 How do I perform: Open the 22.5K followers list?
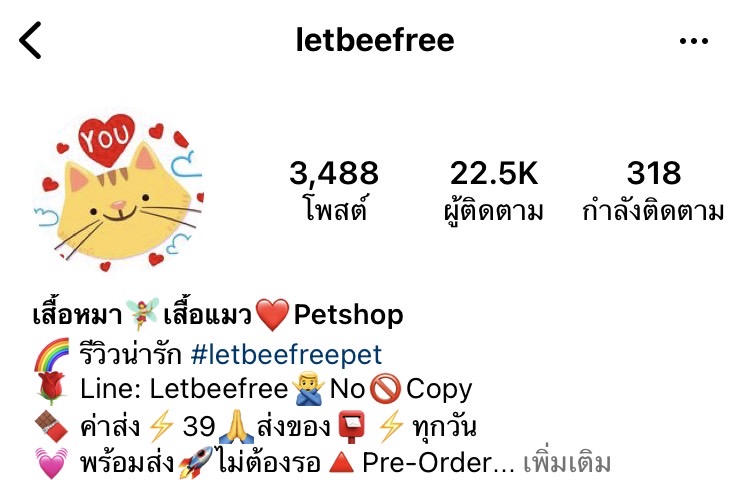coord(495,190)
